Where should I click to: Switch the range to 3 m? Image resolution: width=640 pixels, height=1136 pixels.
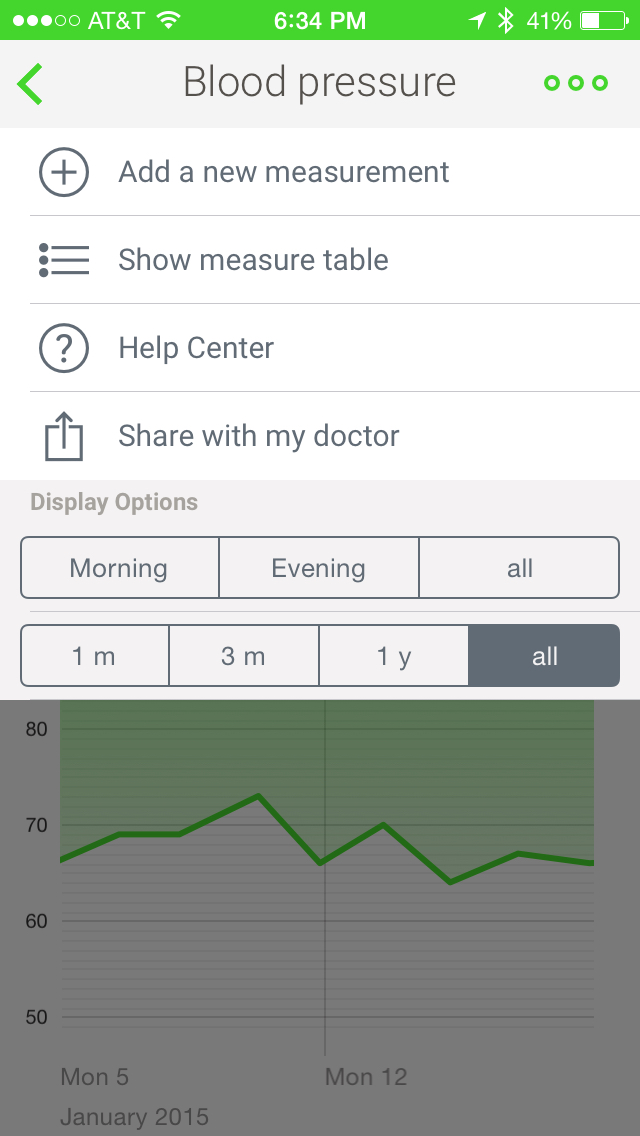pyautogui.click(x=243, y=656)
